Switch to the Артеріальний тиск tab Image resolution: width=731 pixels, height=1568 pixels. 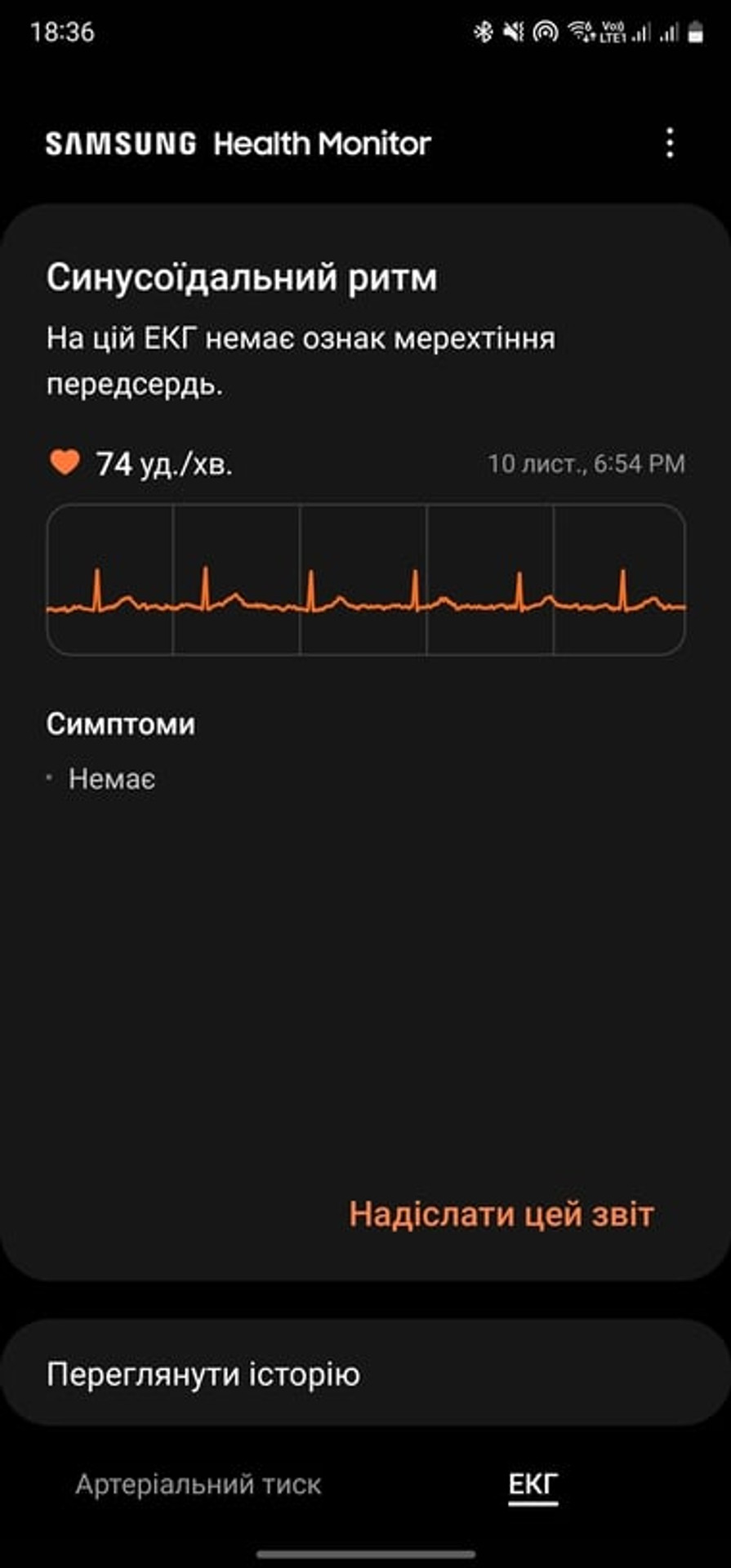coord(198,1484)
